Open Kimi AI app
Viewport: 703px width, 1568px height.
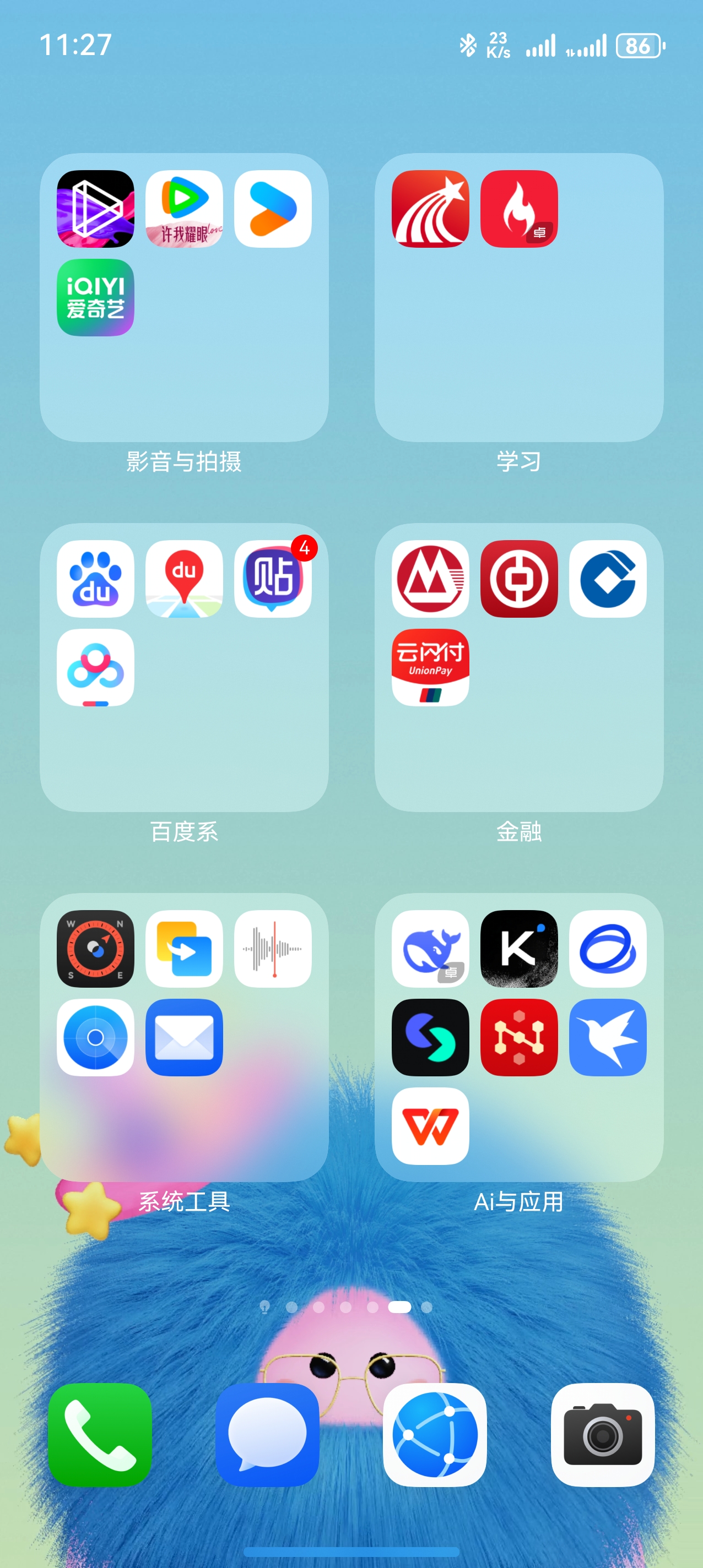(518, 949)
